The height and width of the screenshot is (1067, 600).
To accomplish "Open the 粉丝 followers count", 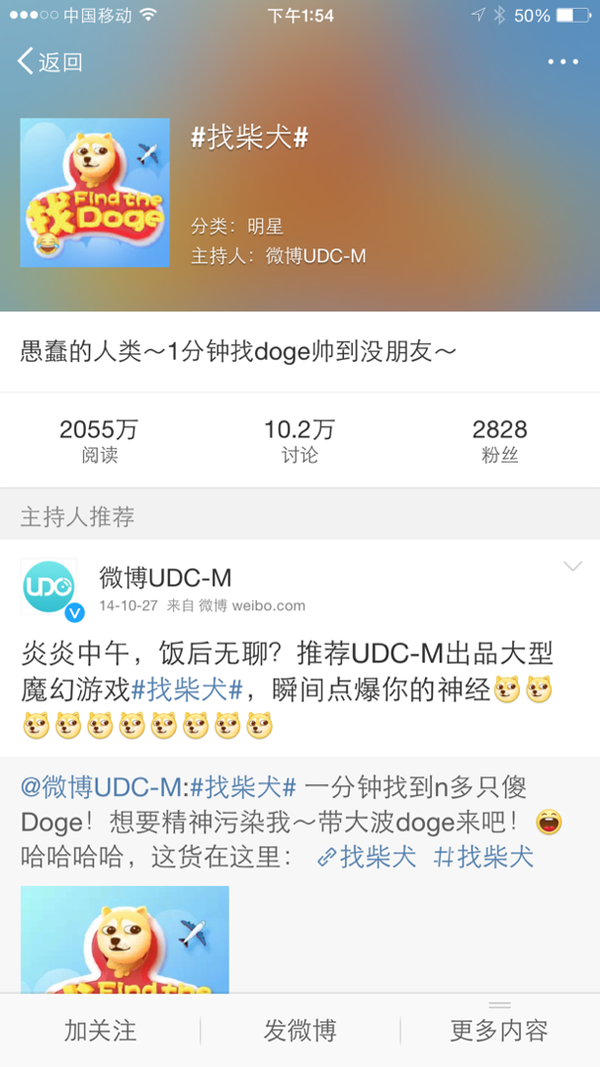I will tap(499, 442).
